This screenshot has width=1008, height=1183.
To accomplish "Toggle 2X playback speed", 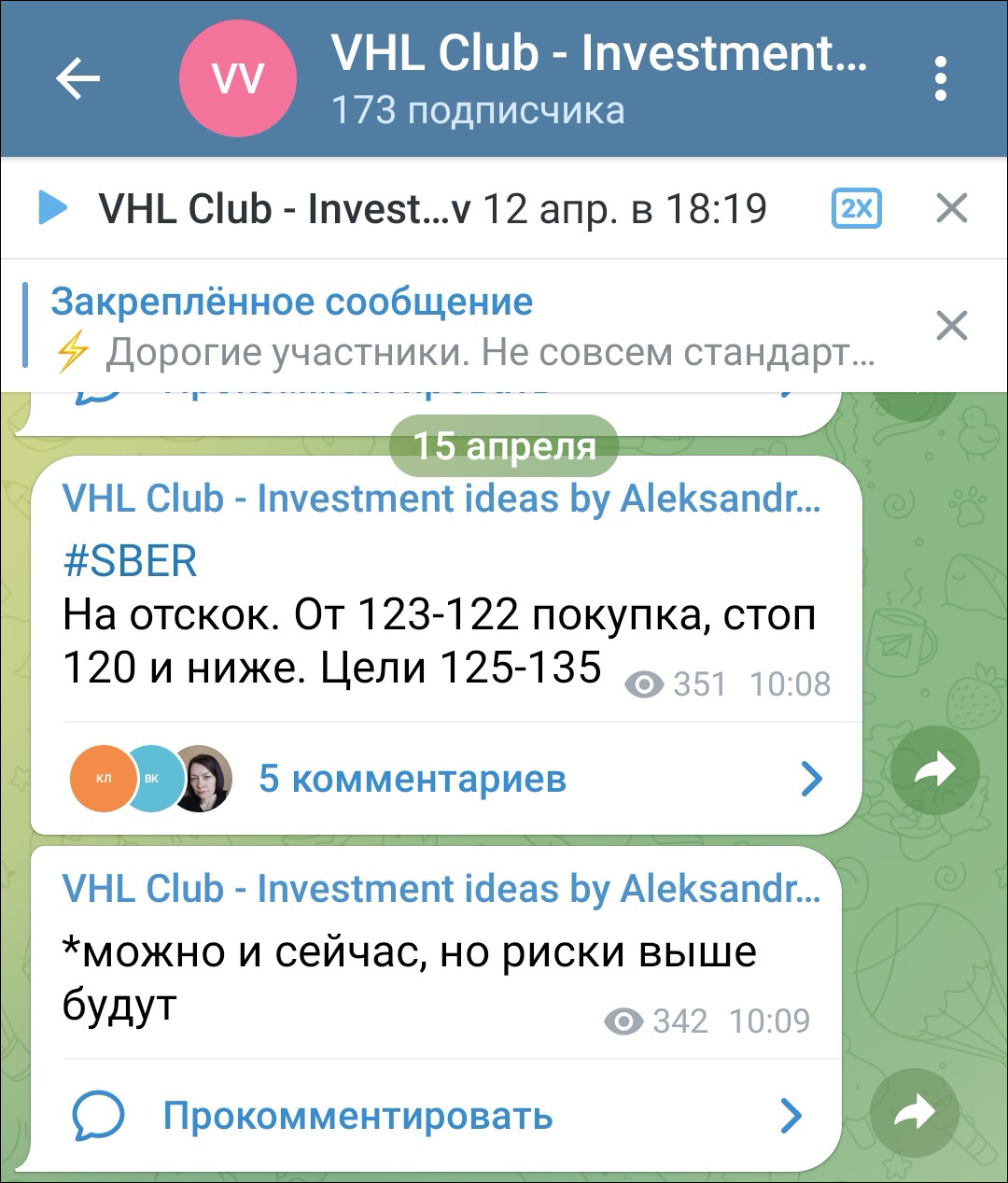I will pos(856,208).
